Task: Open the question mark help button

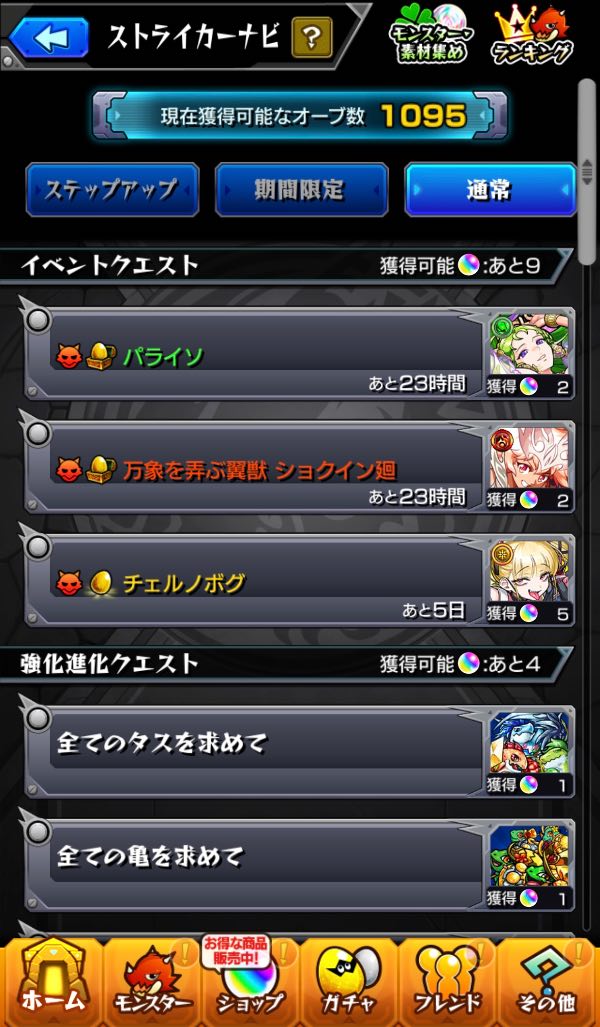Action: point(311,39)
